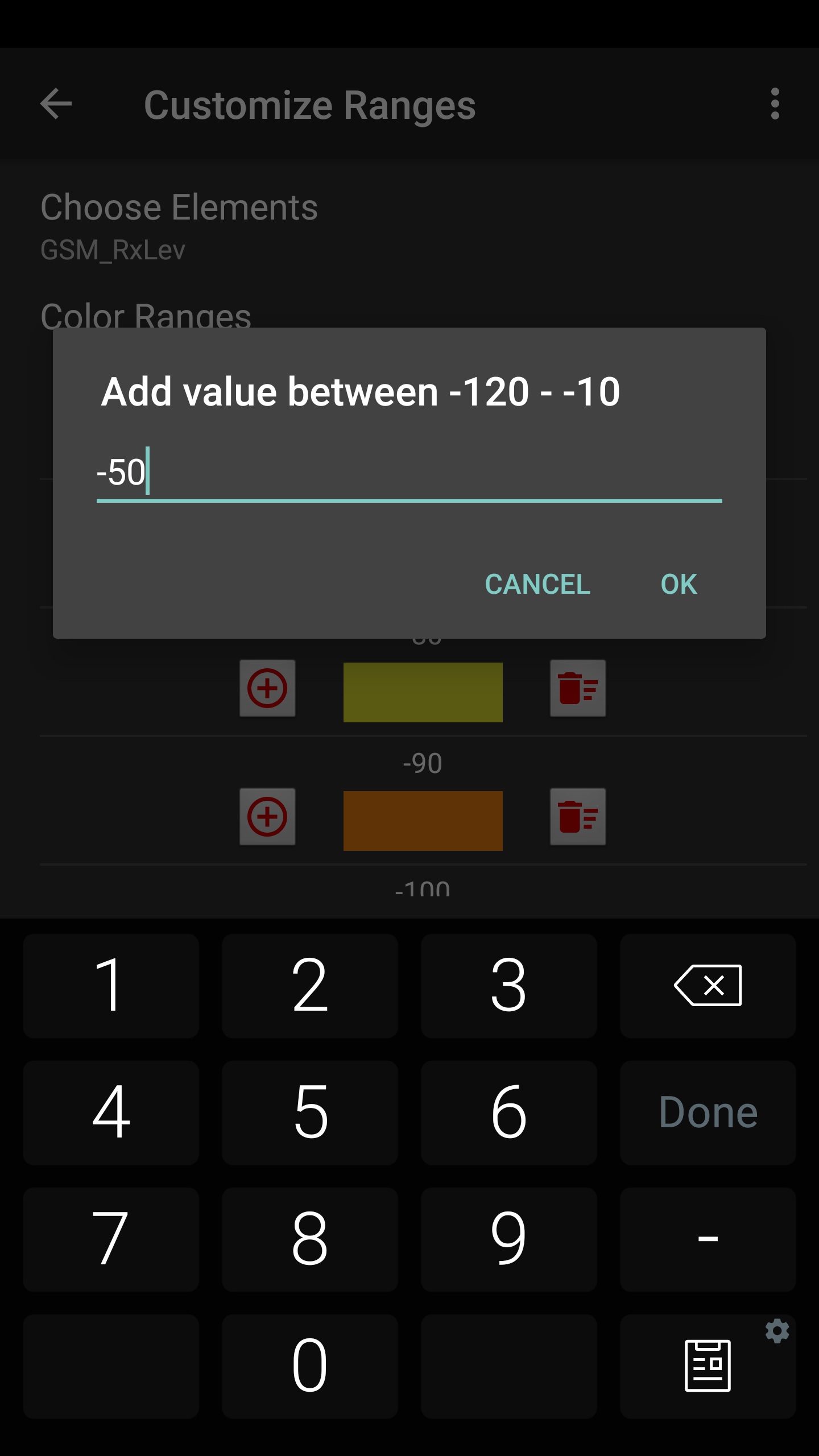Tap the value field showing -50
Image resolution: width=819 pixels, height=1456 pixels.
(409, 472)
